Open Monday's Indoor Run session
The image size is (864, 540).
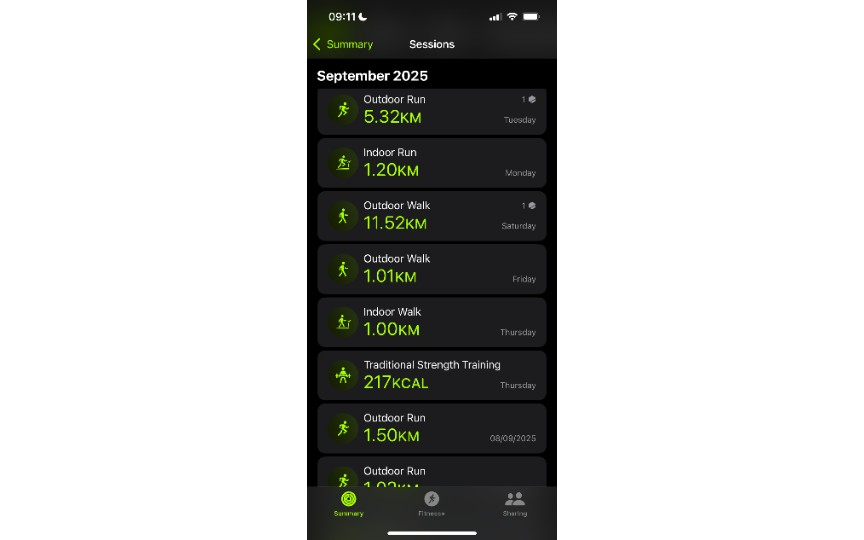click(x=431, y=163)
